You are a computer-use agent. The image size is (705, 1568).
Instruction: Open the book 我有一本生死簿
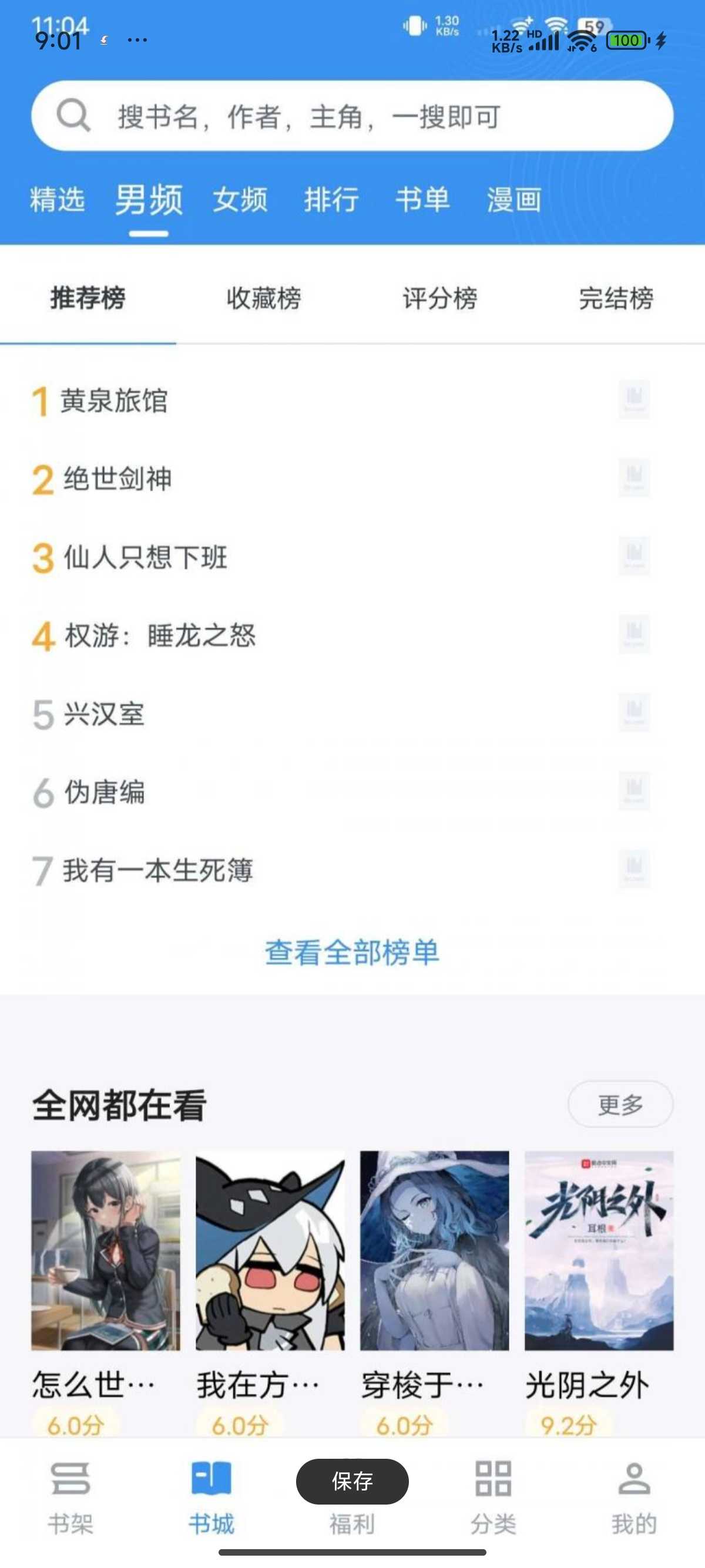point(157,870)
